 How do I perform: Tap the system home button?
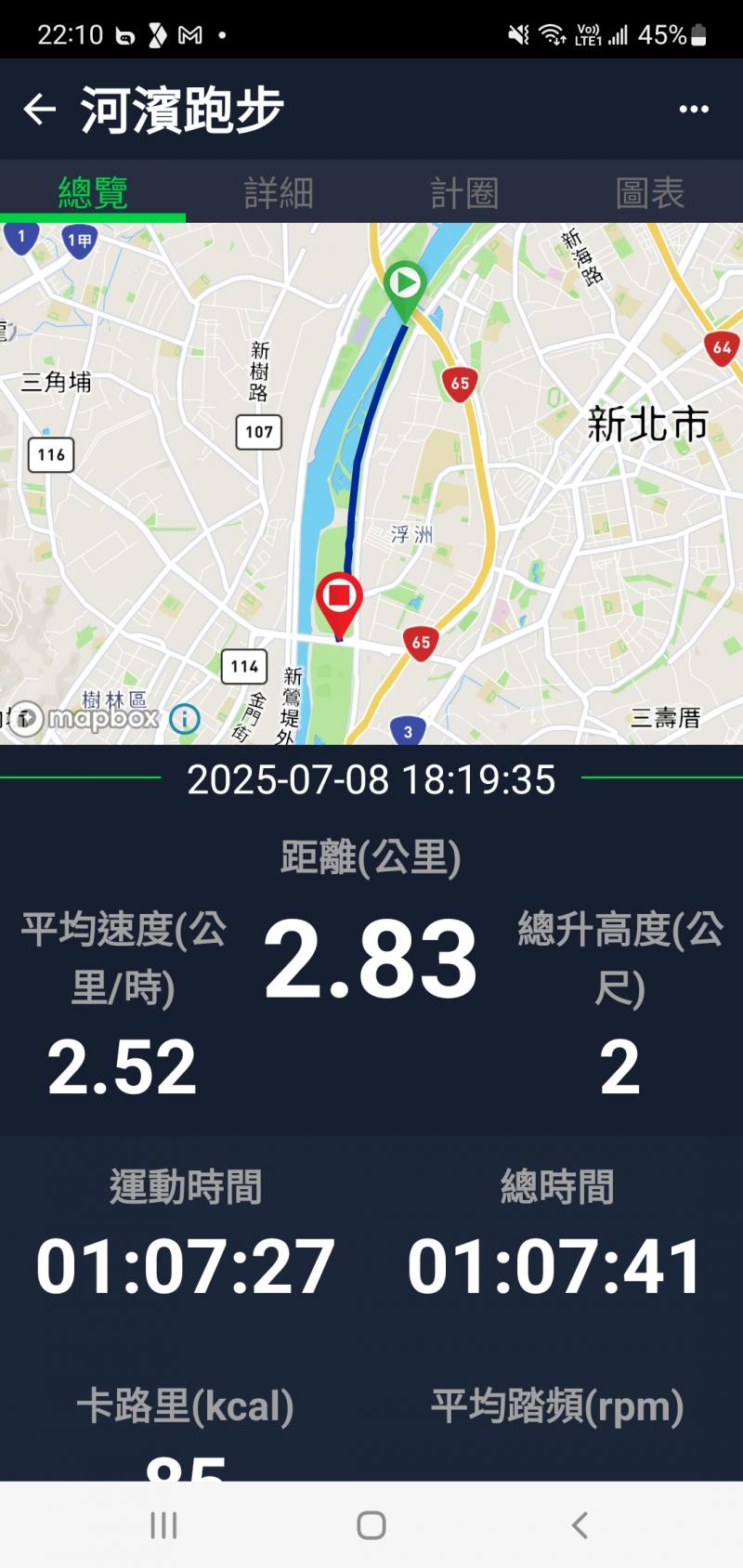[371, 1524]
